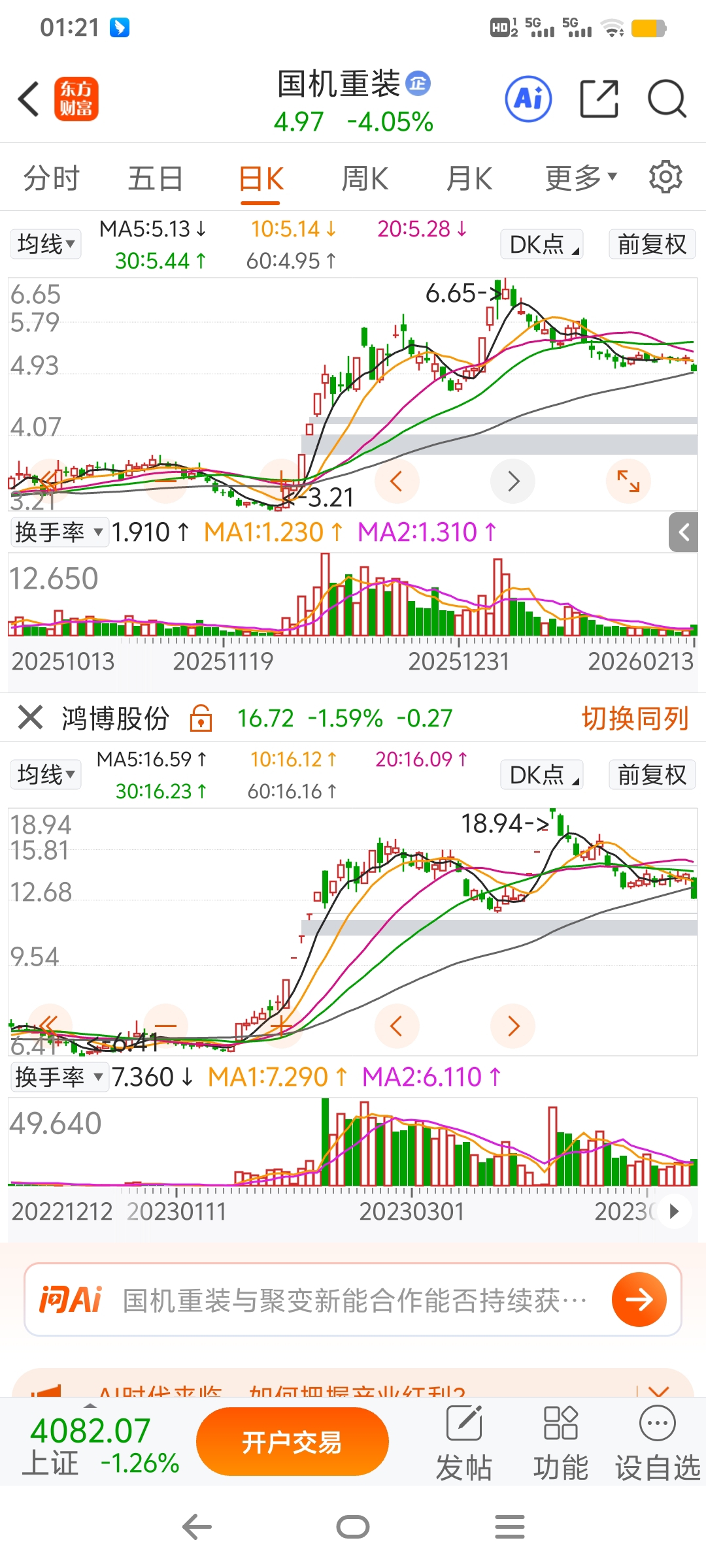Screen dimensions: 706x1568
Task: Switch to the 分时 chart tab
Action: [51, 178]
